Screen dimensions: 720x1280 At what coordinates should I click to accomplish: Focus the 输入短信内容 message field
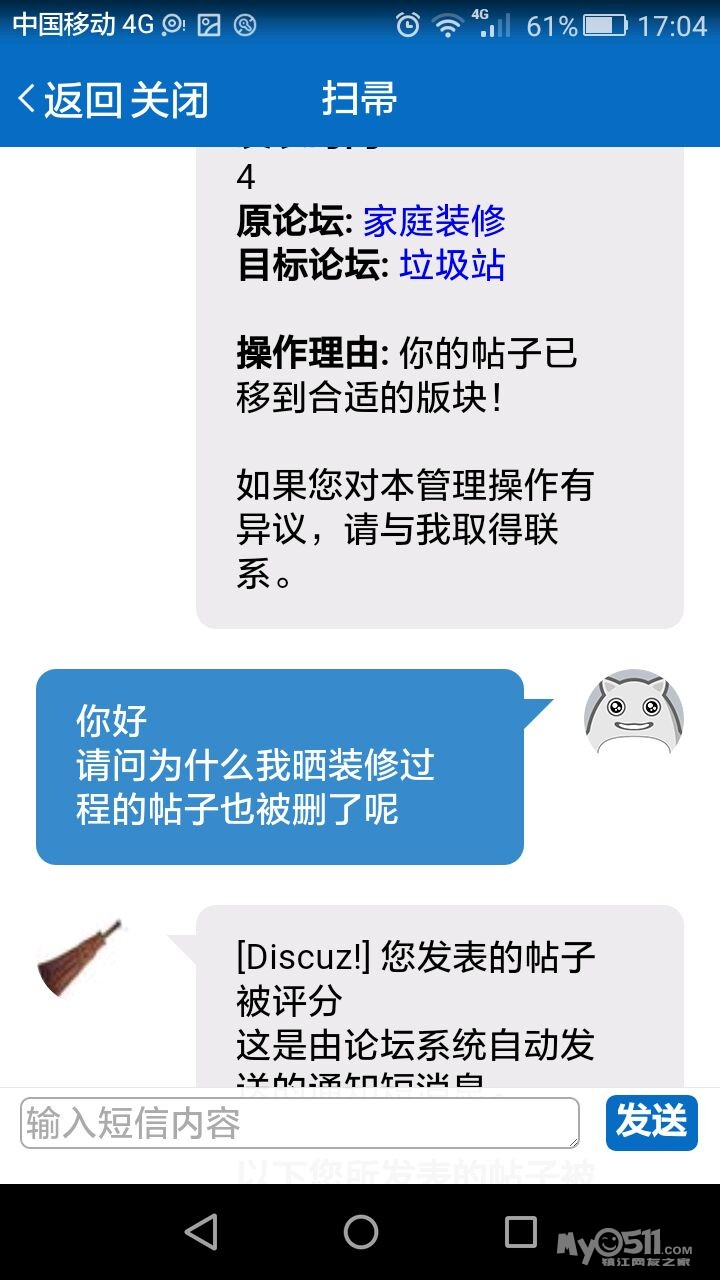coord(299,1123)
